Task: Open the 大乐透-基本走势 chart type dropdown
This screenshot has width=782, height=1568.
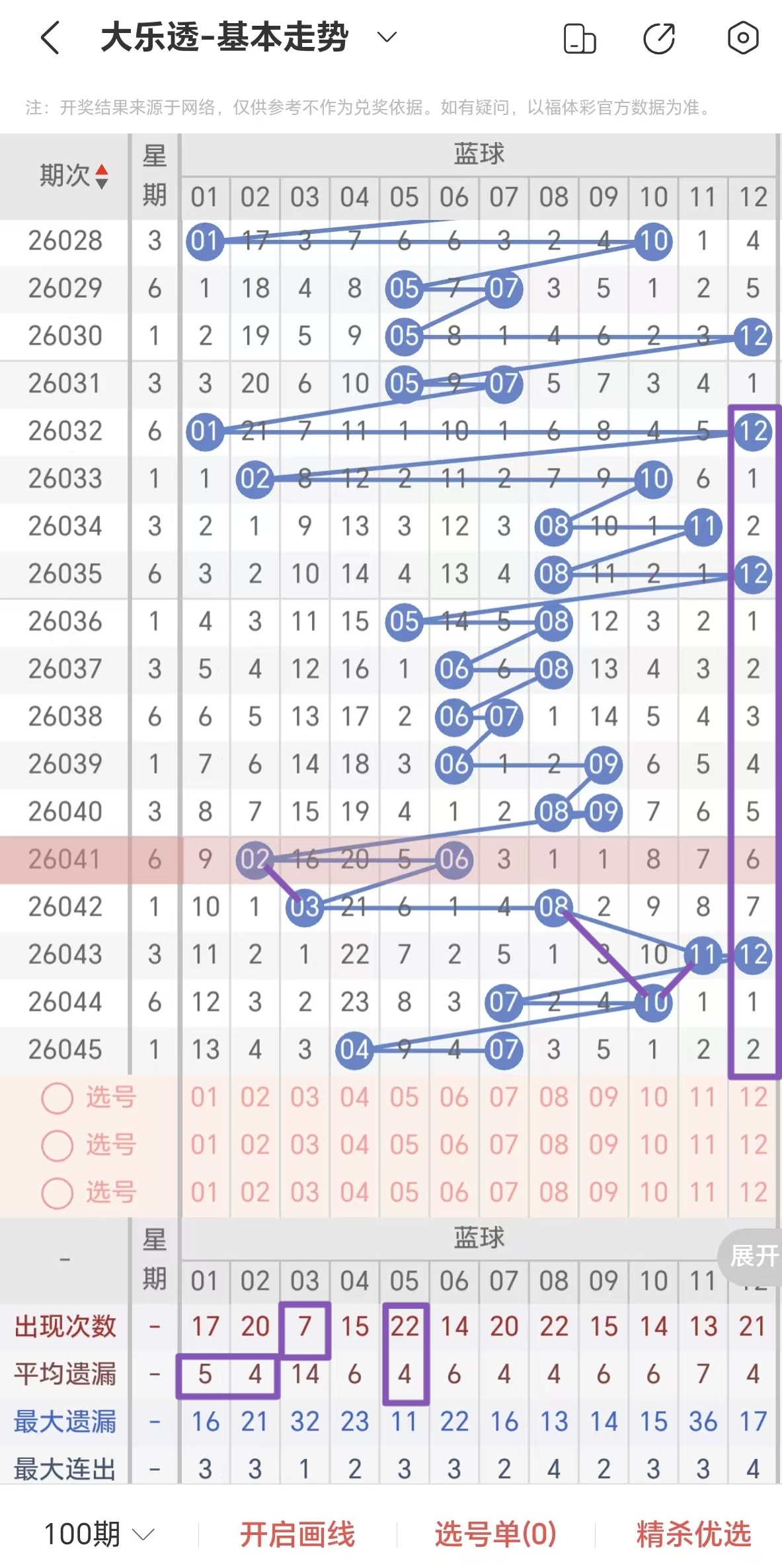Action: point(387,37)
